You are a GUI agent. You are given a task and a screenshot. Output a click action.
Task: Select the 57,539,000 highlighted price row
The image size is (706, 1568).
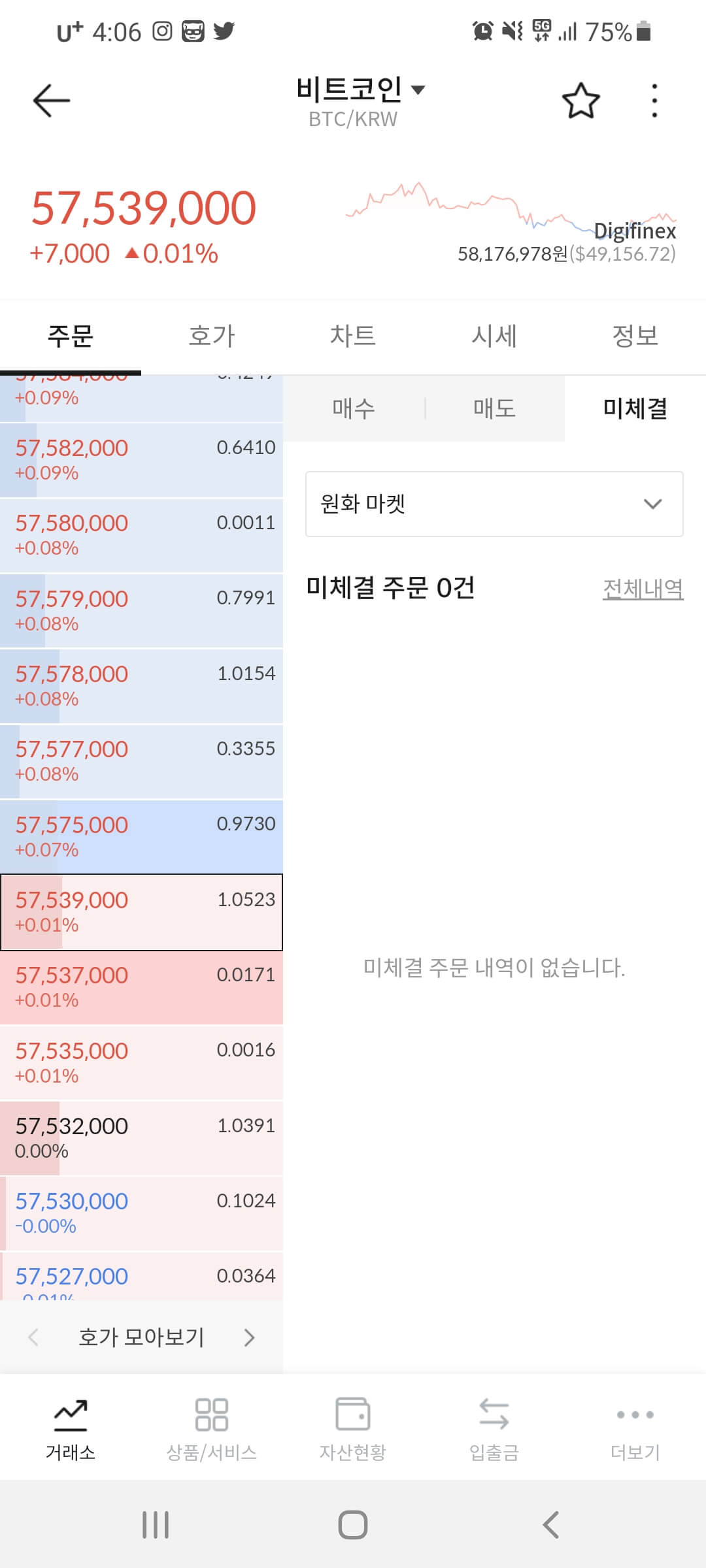pyautogui.click(x=141, y=913)
